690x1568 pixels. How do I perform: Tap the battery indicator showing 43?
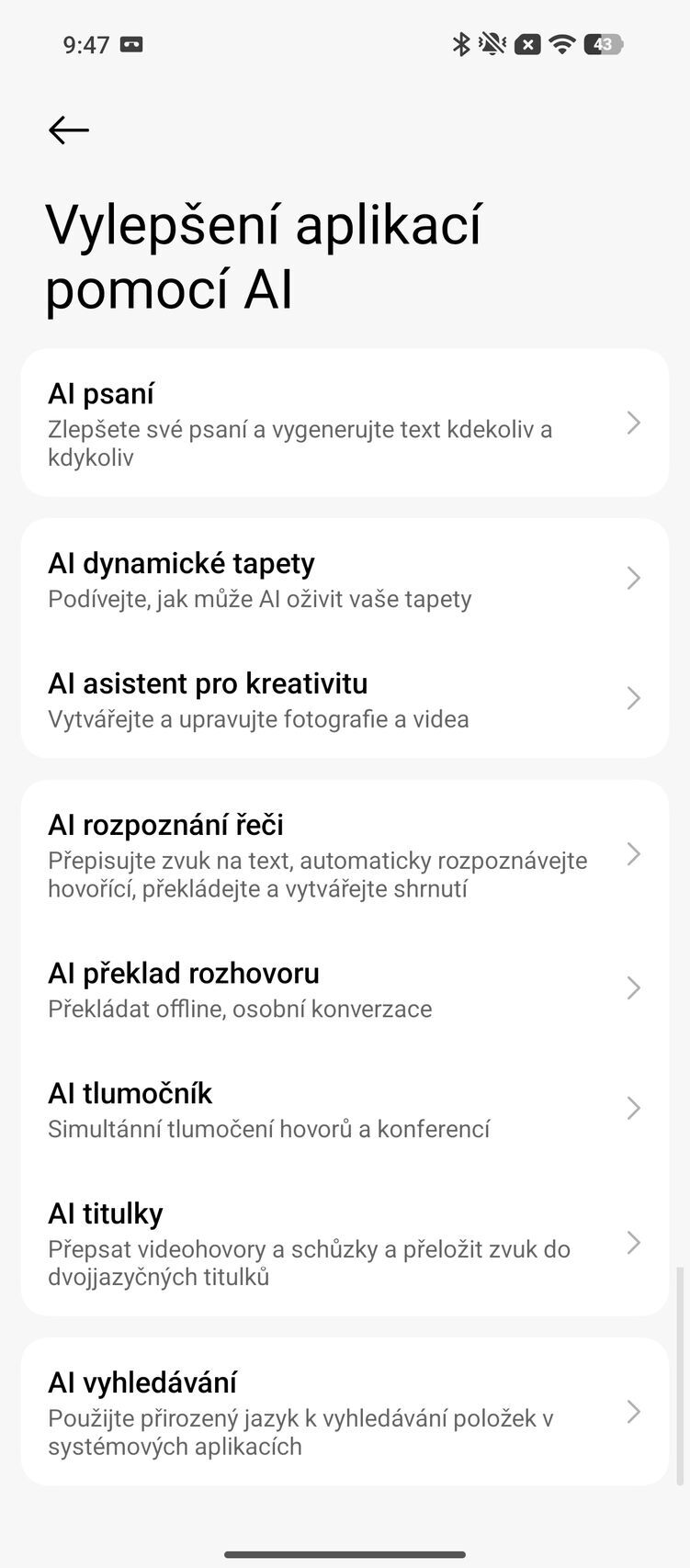click(x=602, y=42)
